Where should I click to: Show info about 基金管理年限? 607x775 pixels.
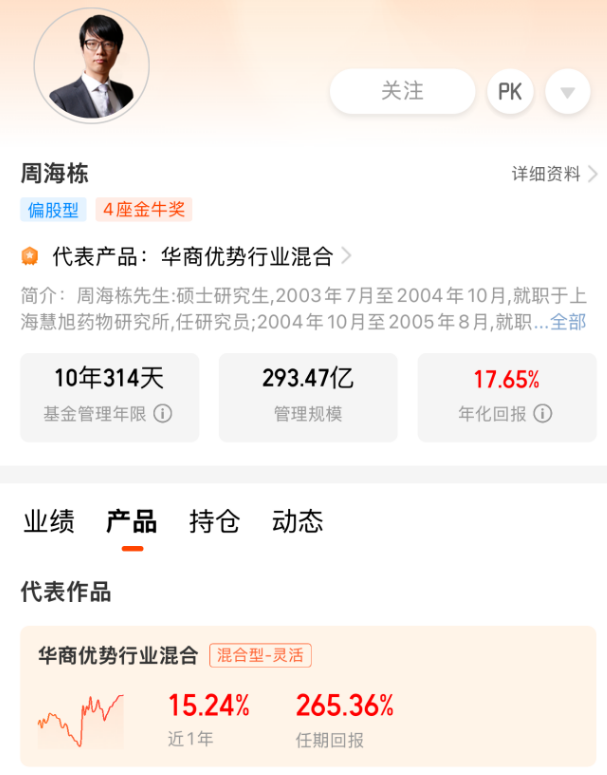tap(163, 413)
